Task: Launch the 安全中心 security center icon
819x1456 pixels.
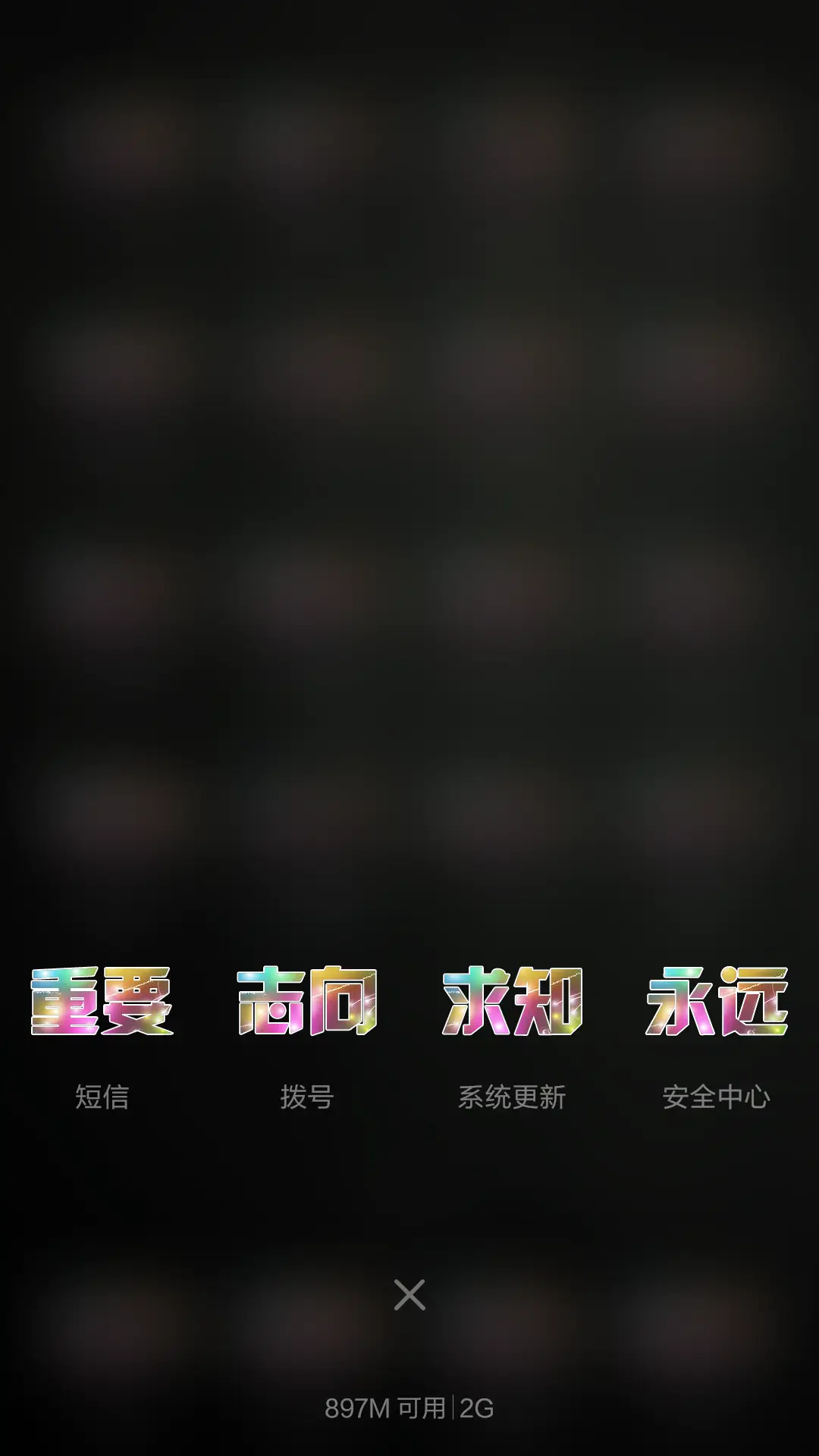Action: pos(717,1001)
